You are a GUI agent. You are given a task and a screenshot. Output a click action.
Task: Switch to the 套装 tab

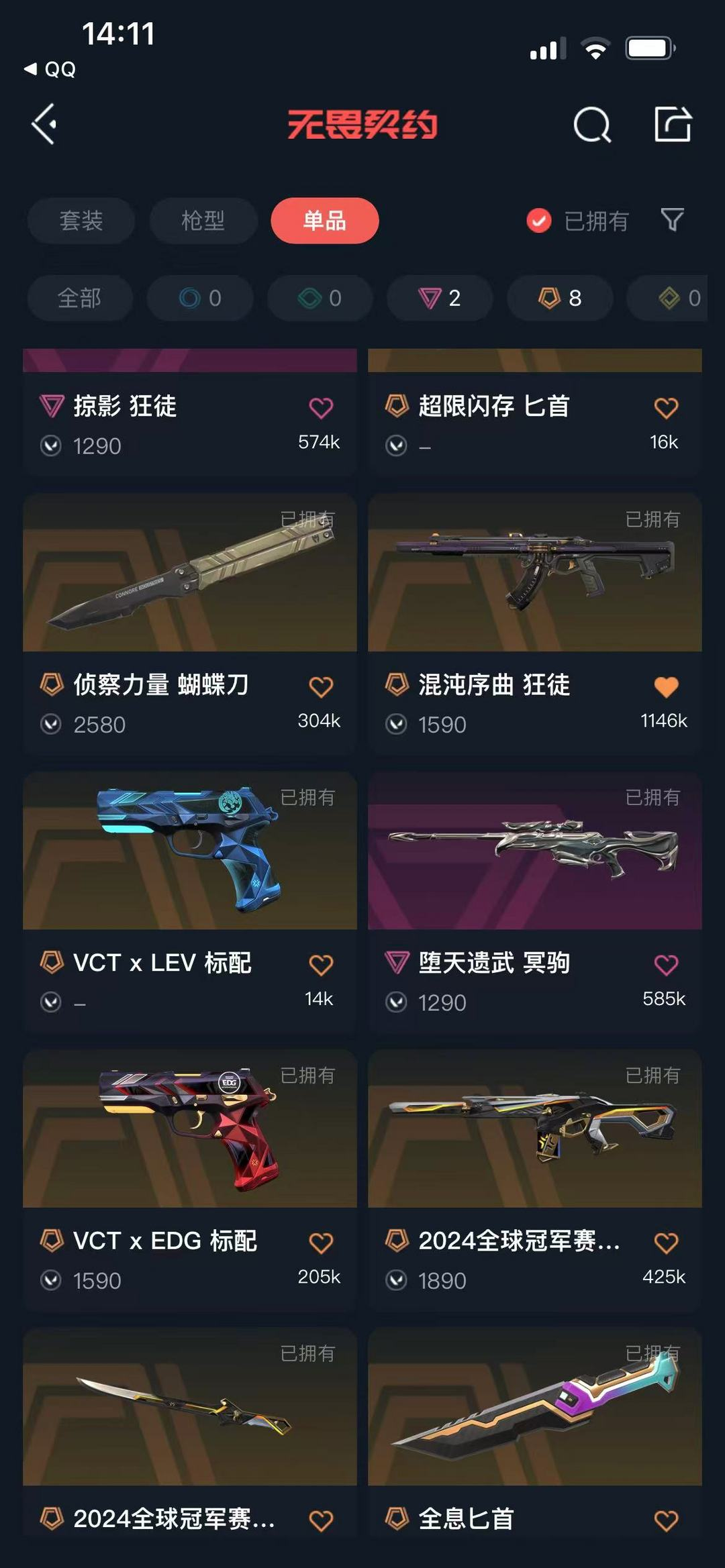coord(81,220)
